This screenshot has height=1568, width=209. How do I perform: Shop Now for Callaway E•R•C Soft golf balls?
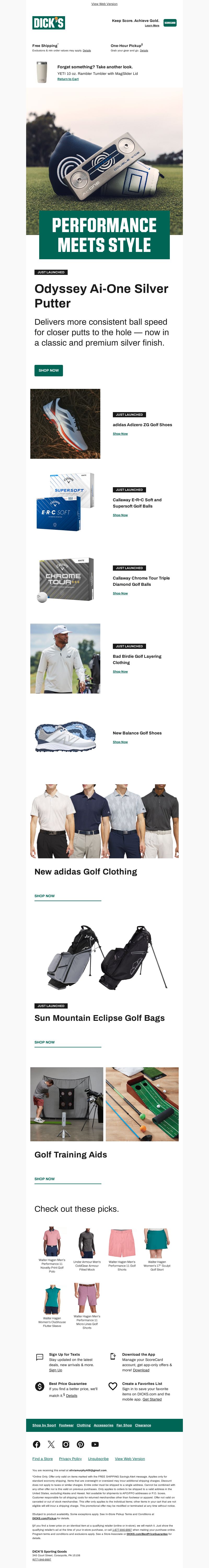pos(120,515)
